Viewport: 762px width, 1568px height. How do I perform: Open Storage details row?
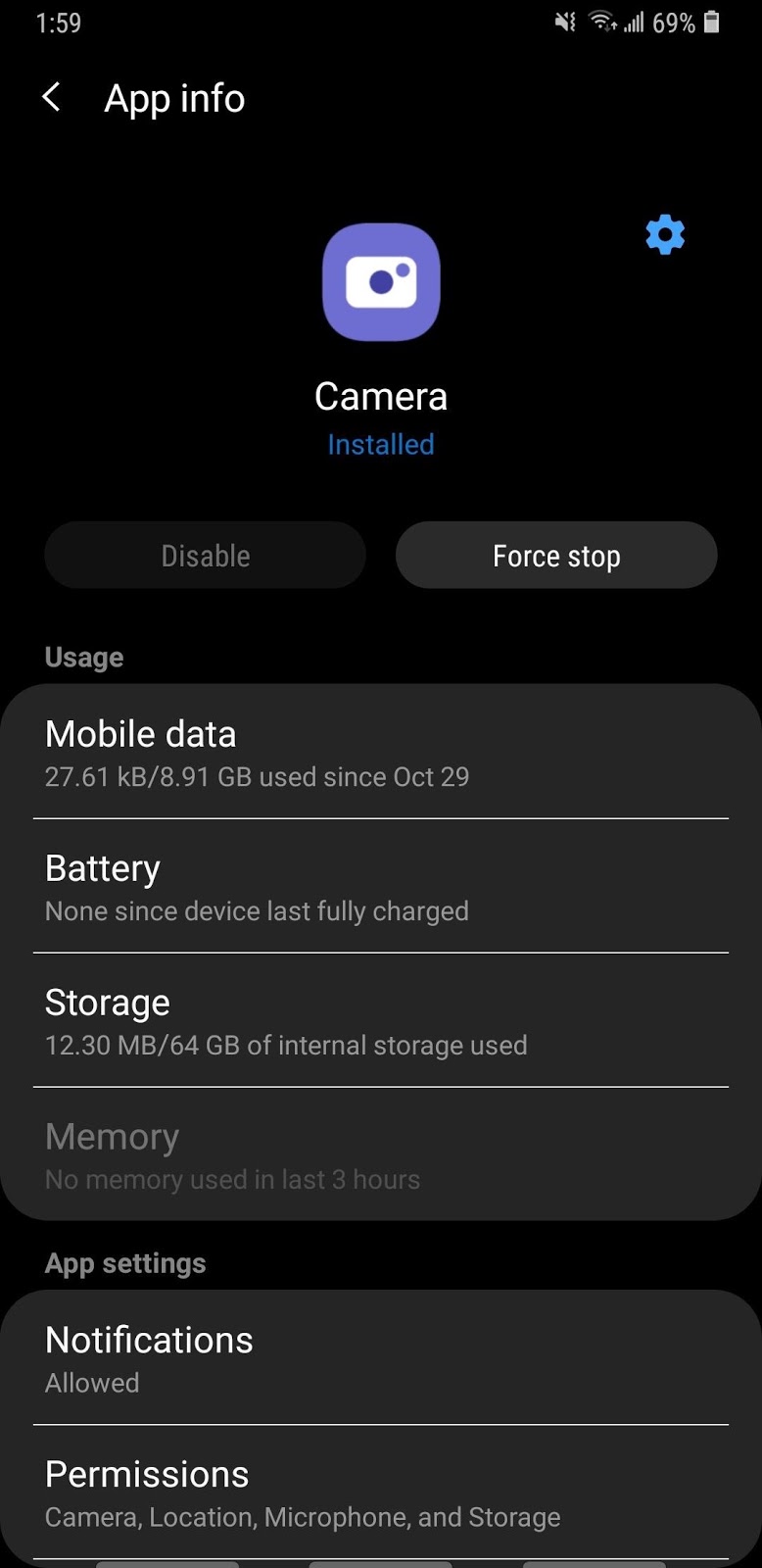click(381, 1021)
